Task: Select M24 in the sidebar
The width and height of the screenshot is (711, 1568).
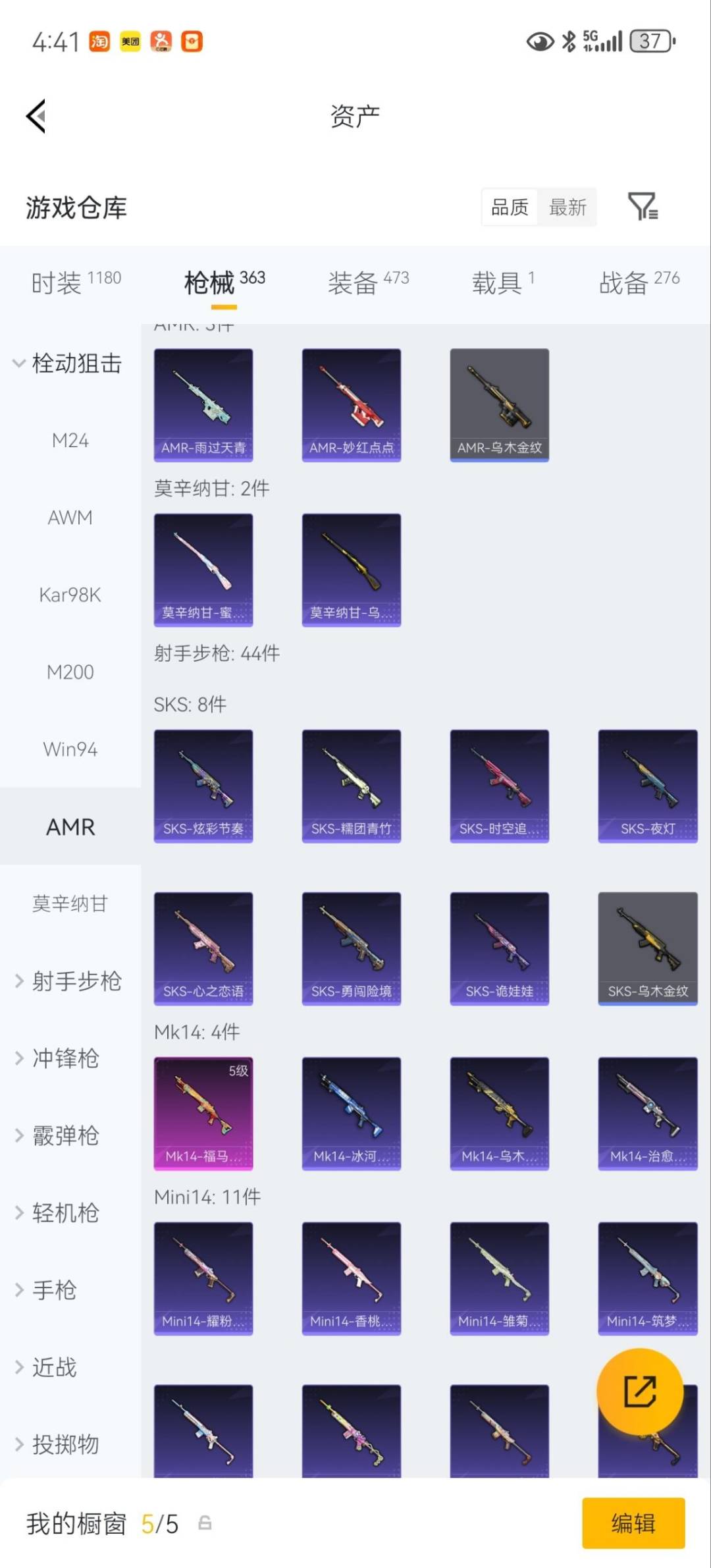Action: [x=70, y=440]
